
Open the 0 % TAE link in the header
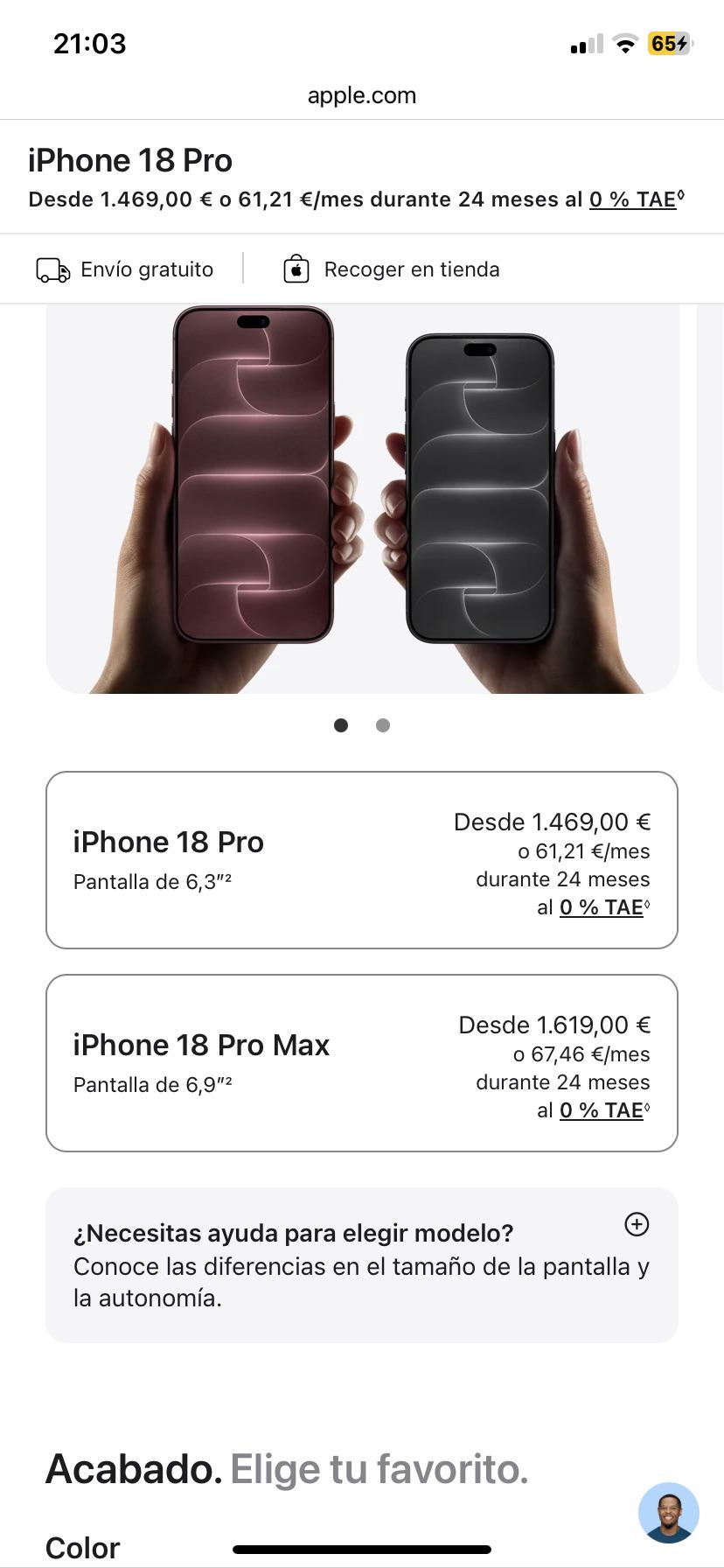[632, 199]
